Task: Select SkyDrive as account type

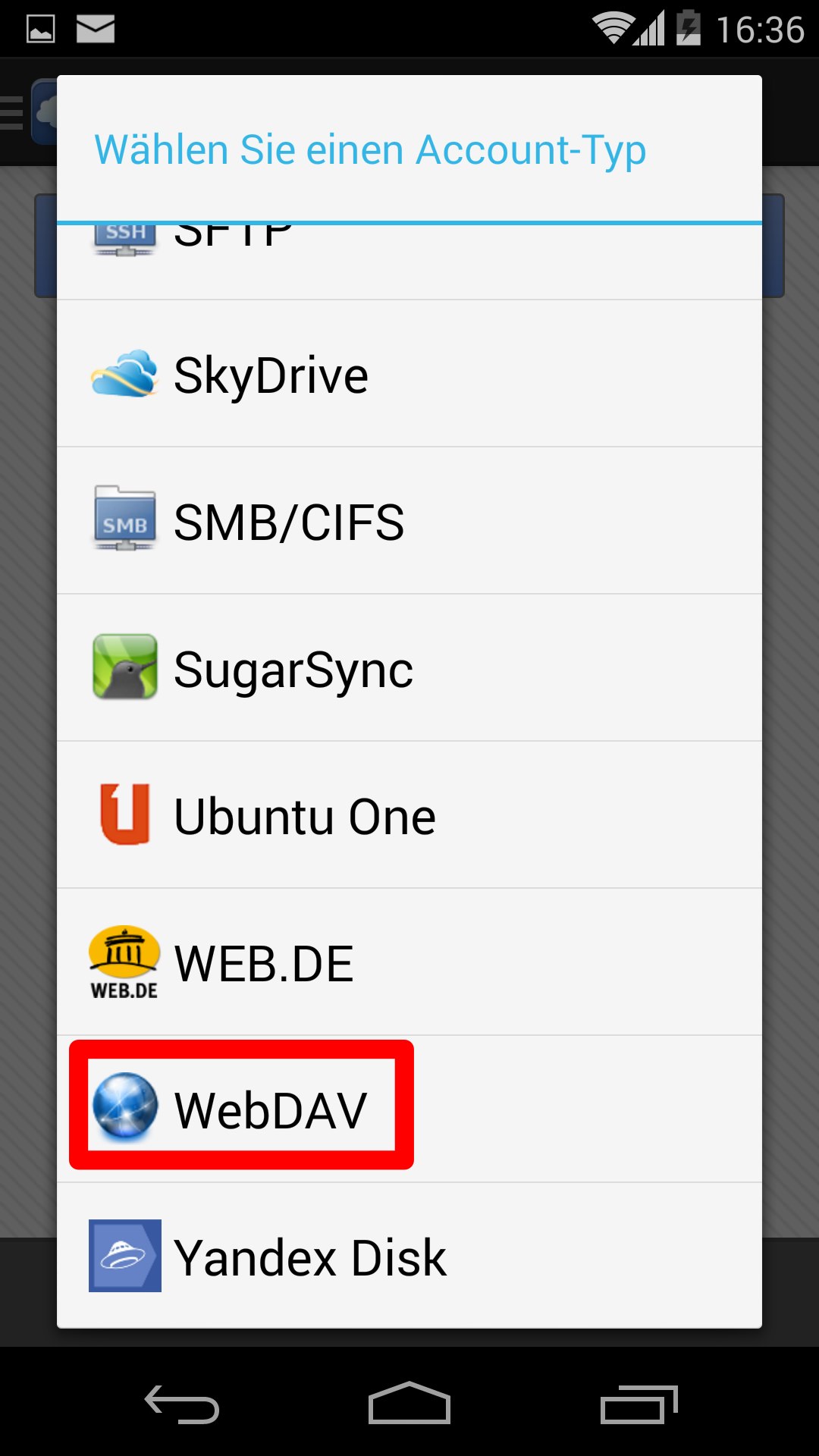Action: tap(409, 375)
